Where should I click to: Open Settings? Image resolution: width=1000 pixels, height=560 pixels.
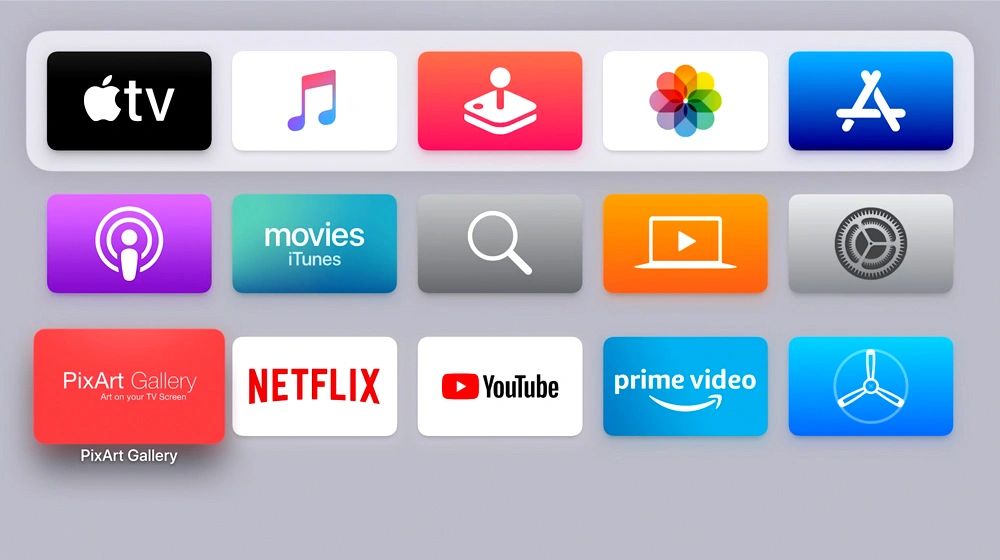click(x=870, y=243)
